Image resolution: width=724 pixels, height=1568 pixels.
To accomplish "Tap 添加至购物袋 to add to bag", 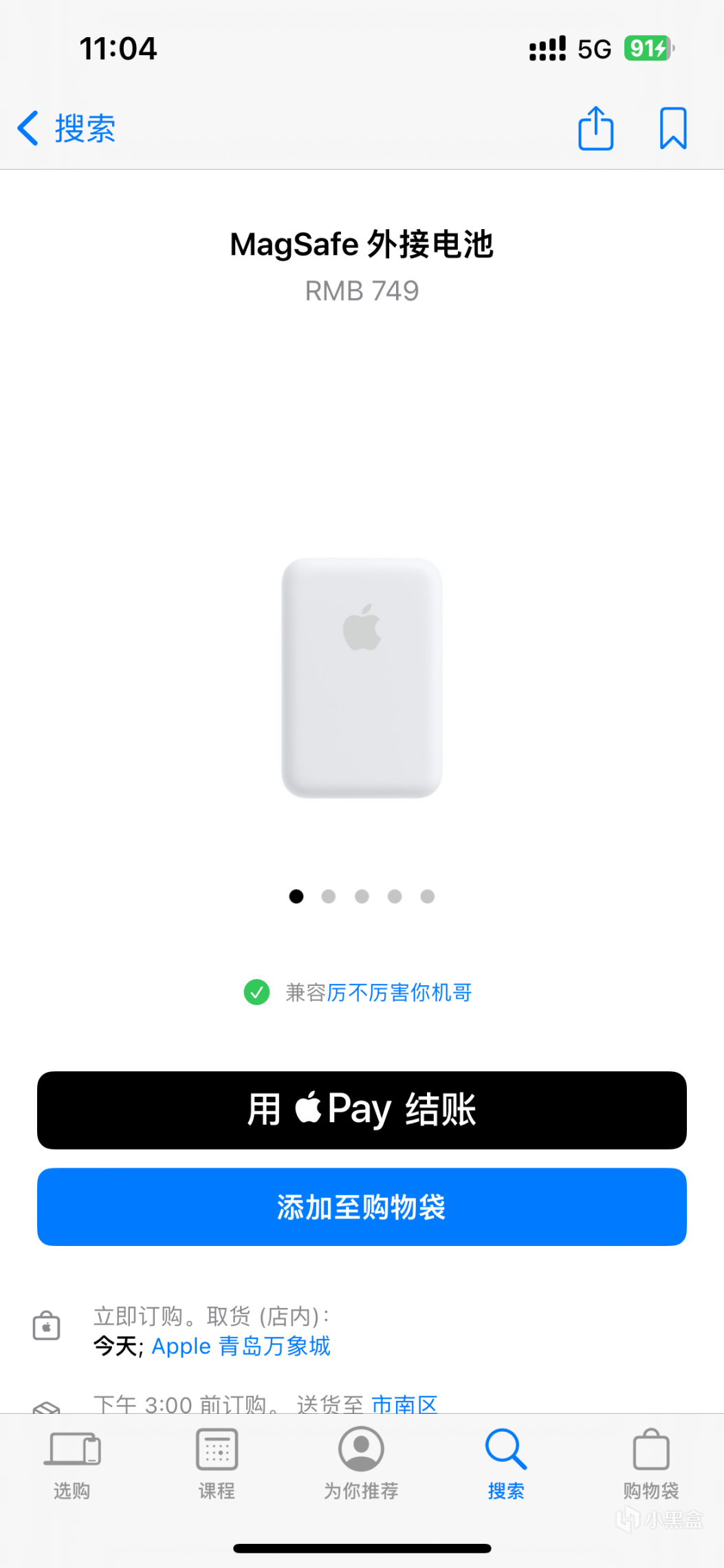I will click(x=362, y=1207).
